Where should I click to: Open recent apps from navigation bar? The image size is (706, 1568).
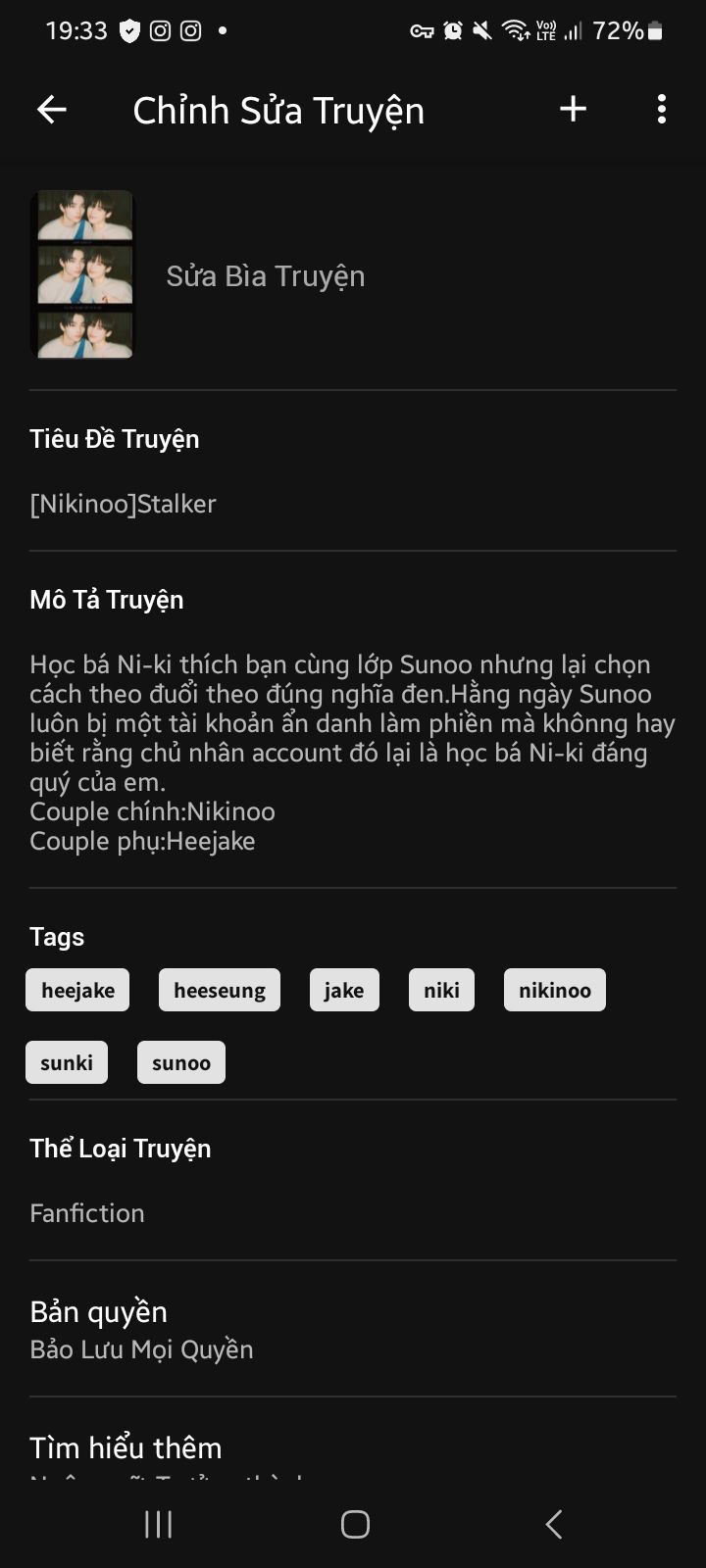pos(159,1524)
